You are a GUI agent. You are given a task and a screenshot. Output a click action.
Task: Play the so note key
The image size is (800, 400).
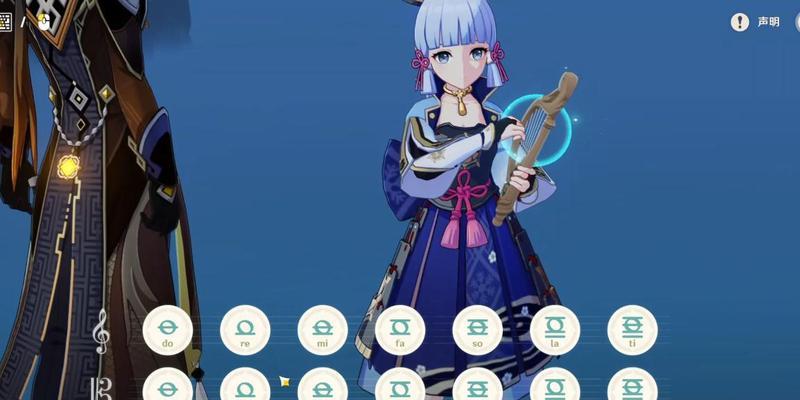pos(477,330)
